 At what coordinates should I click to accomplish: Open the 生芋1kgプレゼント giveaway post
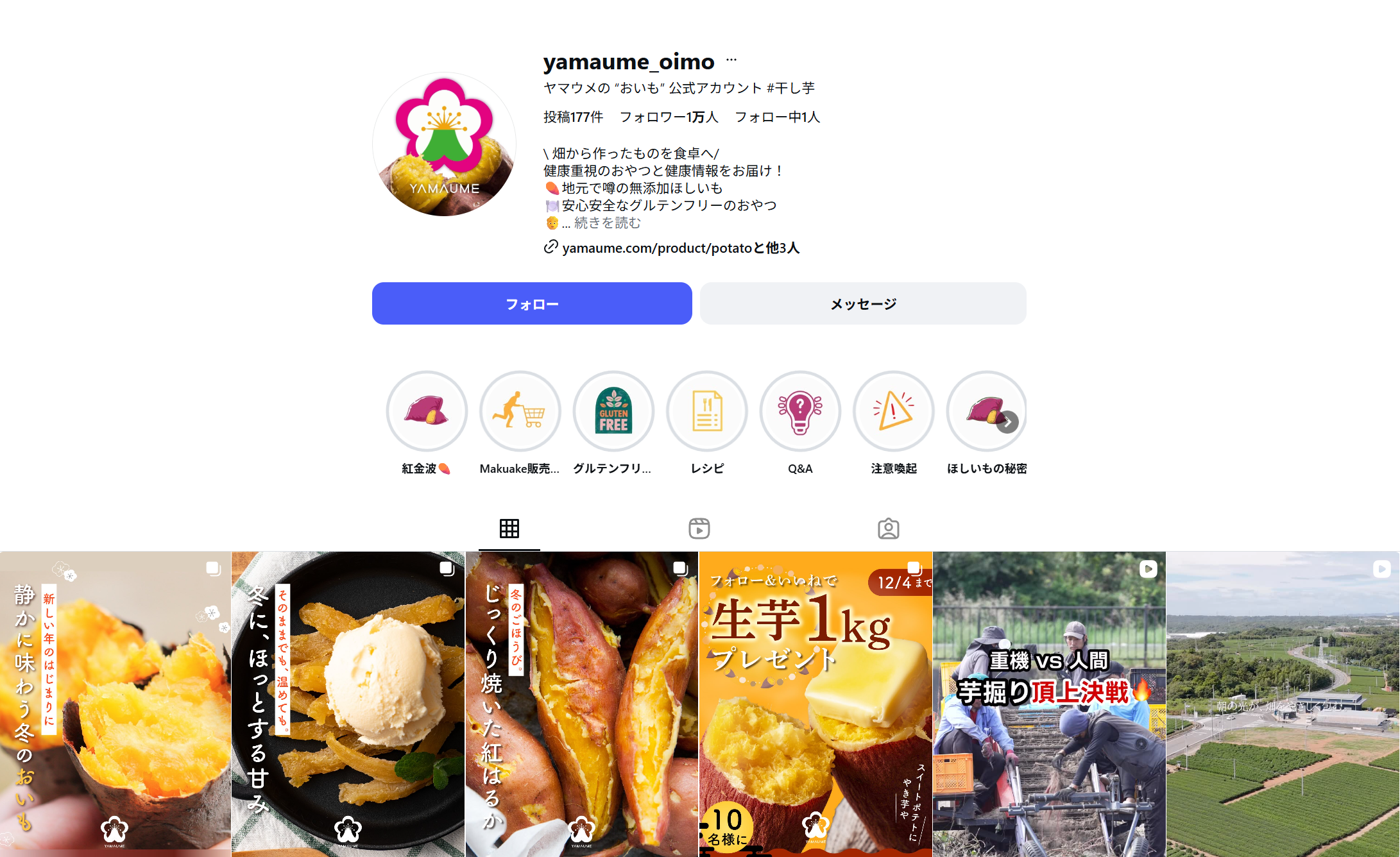click(815, 704)
